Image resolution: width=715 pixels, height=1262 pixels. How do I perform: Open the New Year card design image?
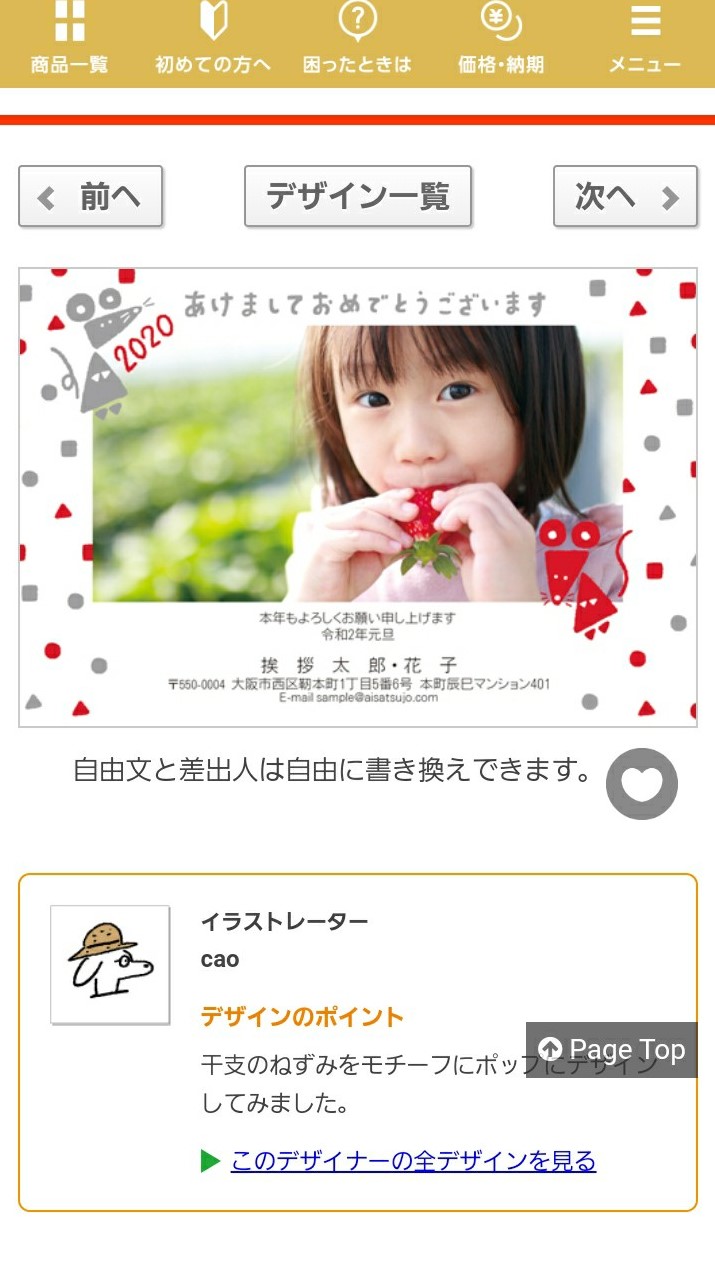click(x=357, y=497)
